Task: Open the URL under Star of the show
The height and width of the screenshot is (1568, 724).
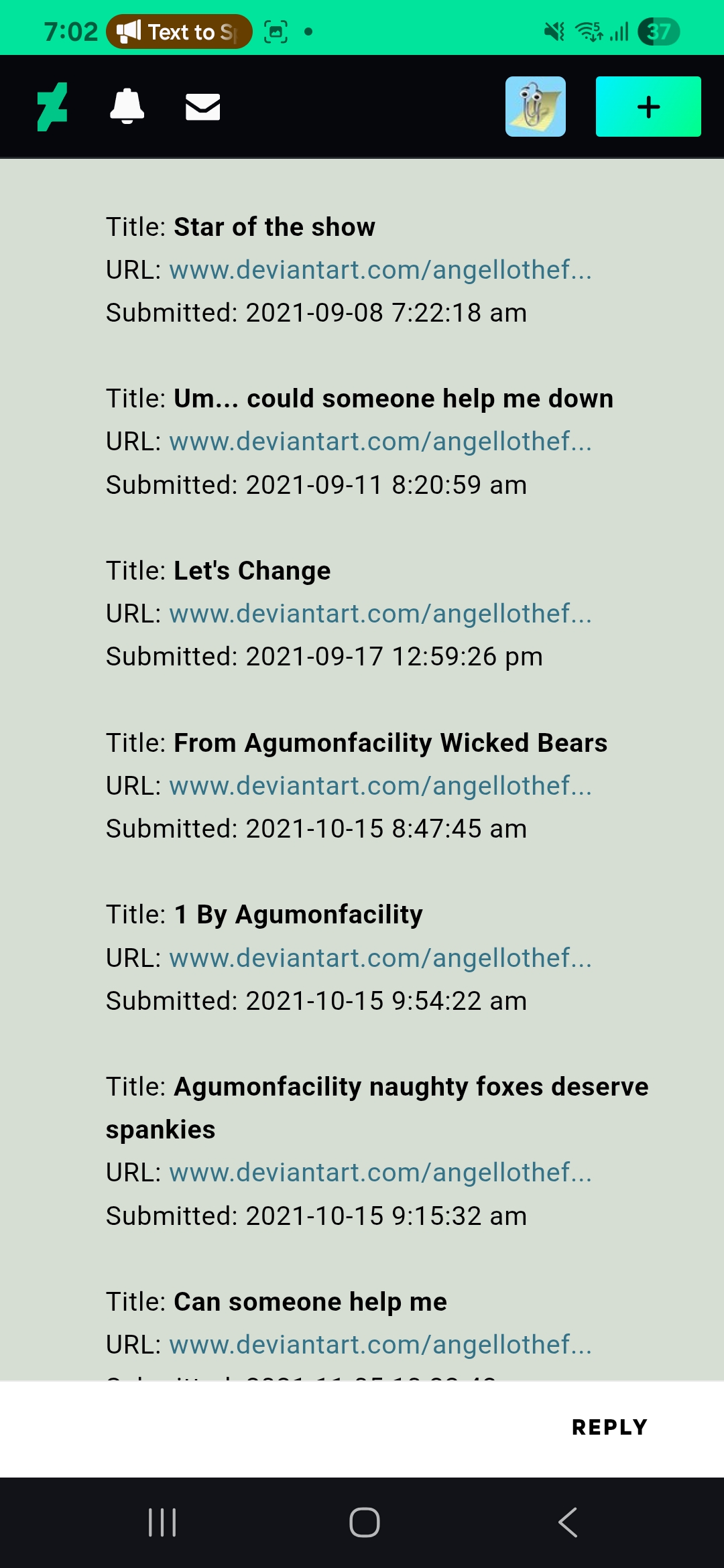Action: click(380, 270)
